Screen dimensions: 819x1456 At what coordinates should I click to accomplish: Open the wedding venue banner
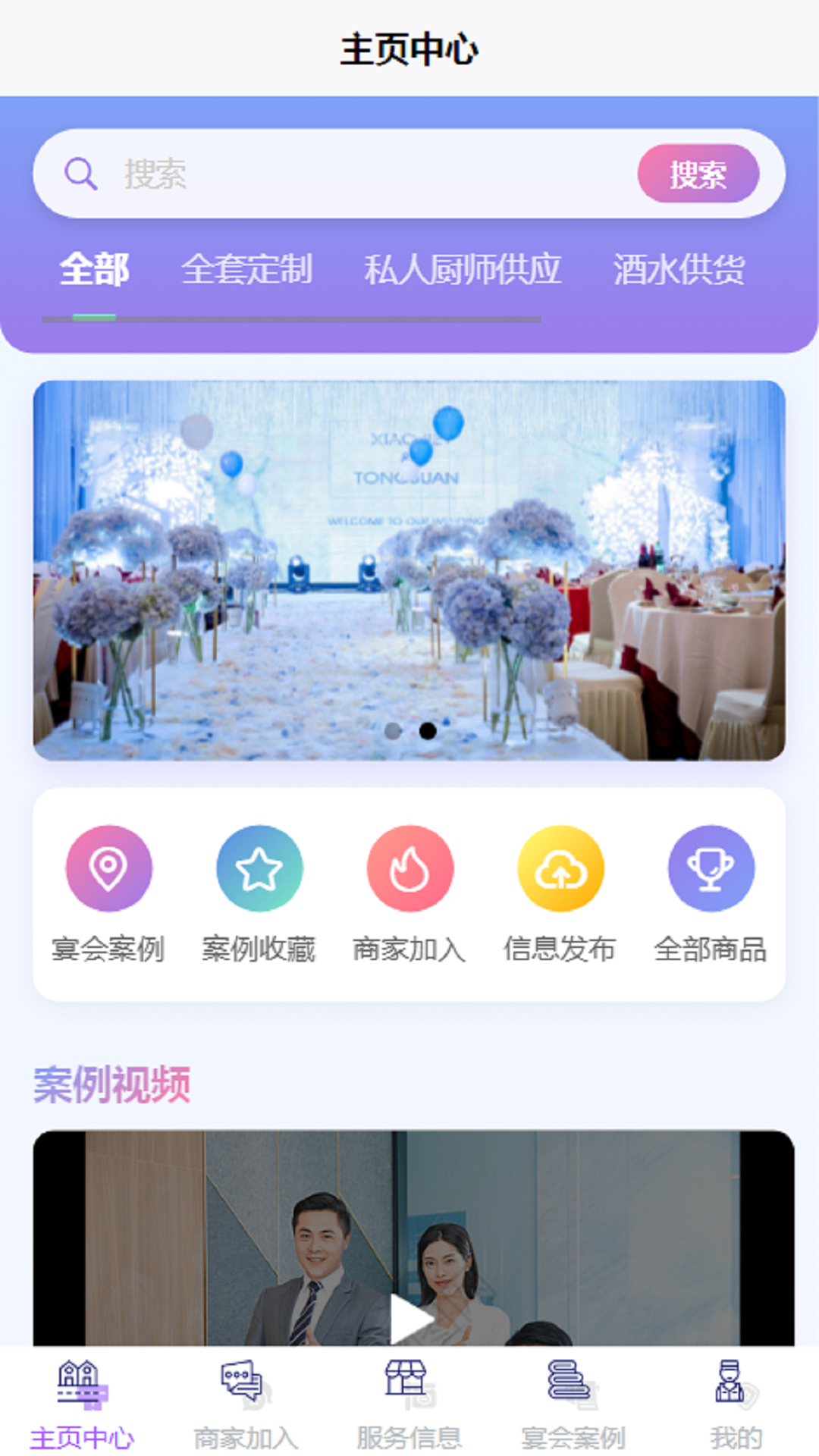coord(409,570)
